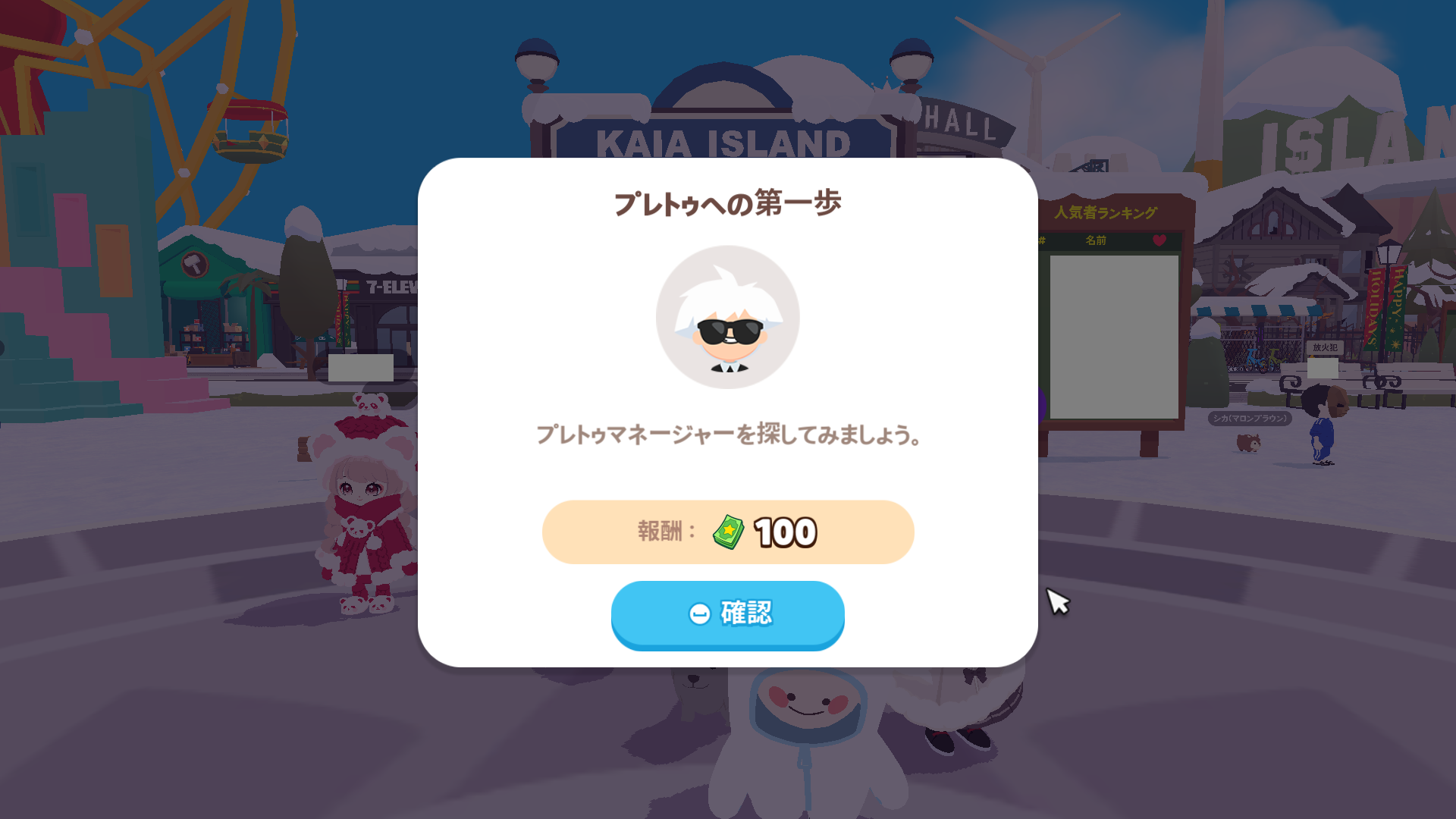Confirm the quest with the 確認 button
Viewport: 1456px width, 819px height.
727,613
